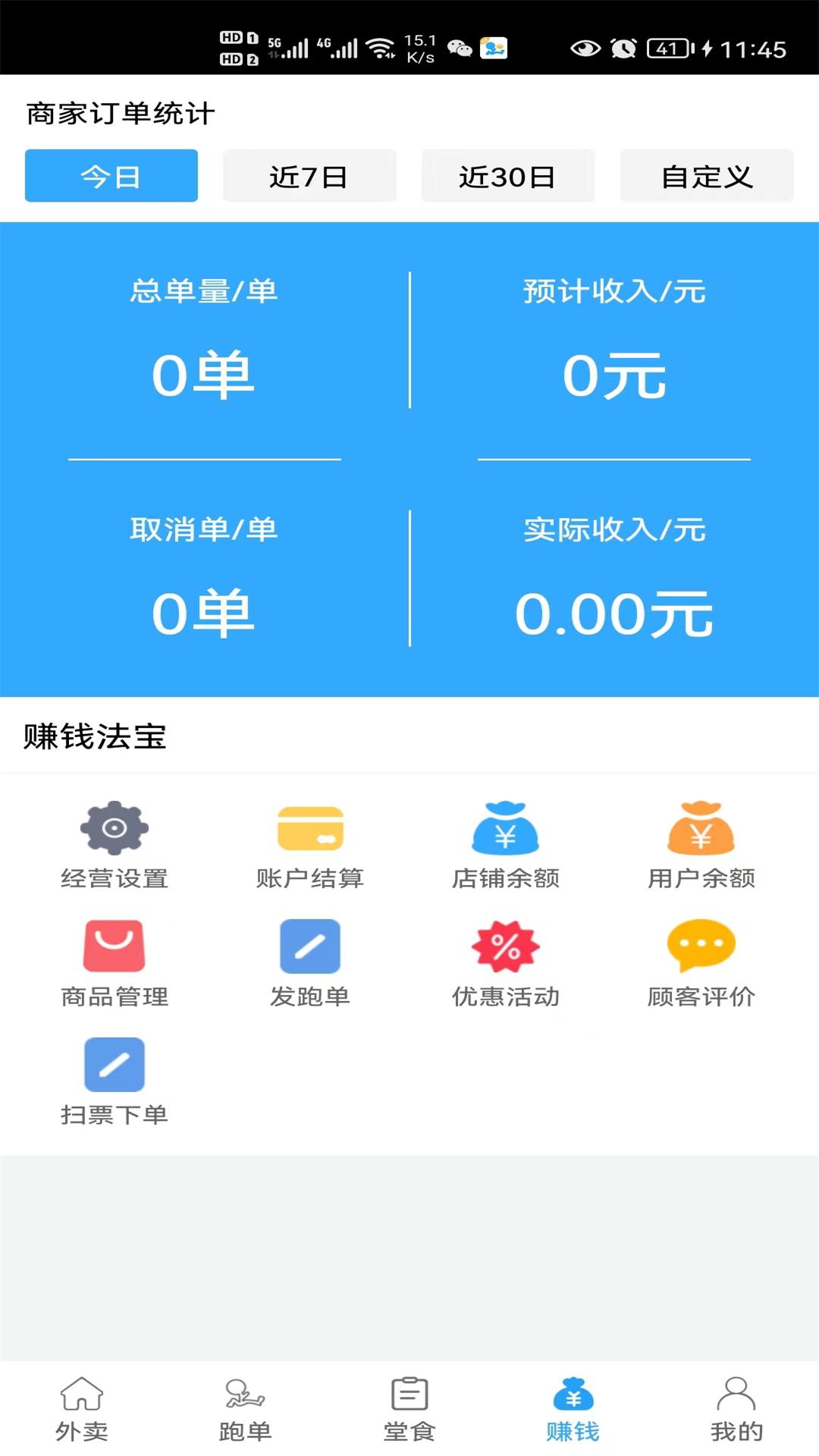Open the 堂食 clipboard icon
The height and width of the screenshot is (1456, 819).
point(409,1407)
